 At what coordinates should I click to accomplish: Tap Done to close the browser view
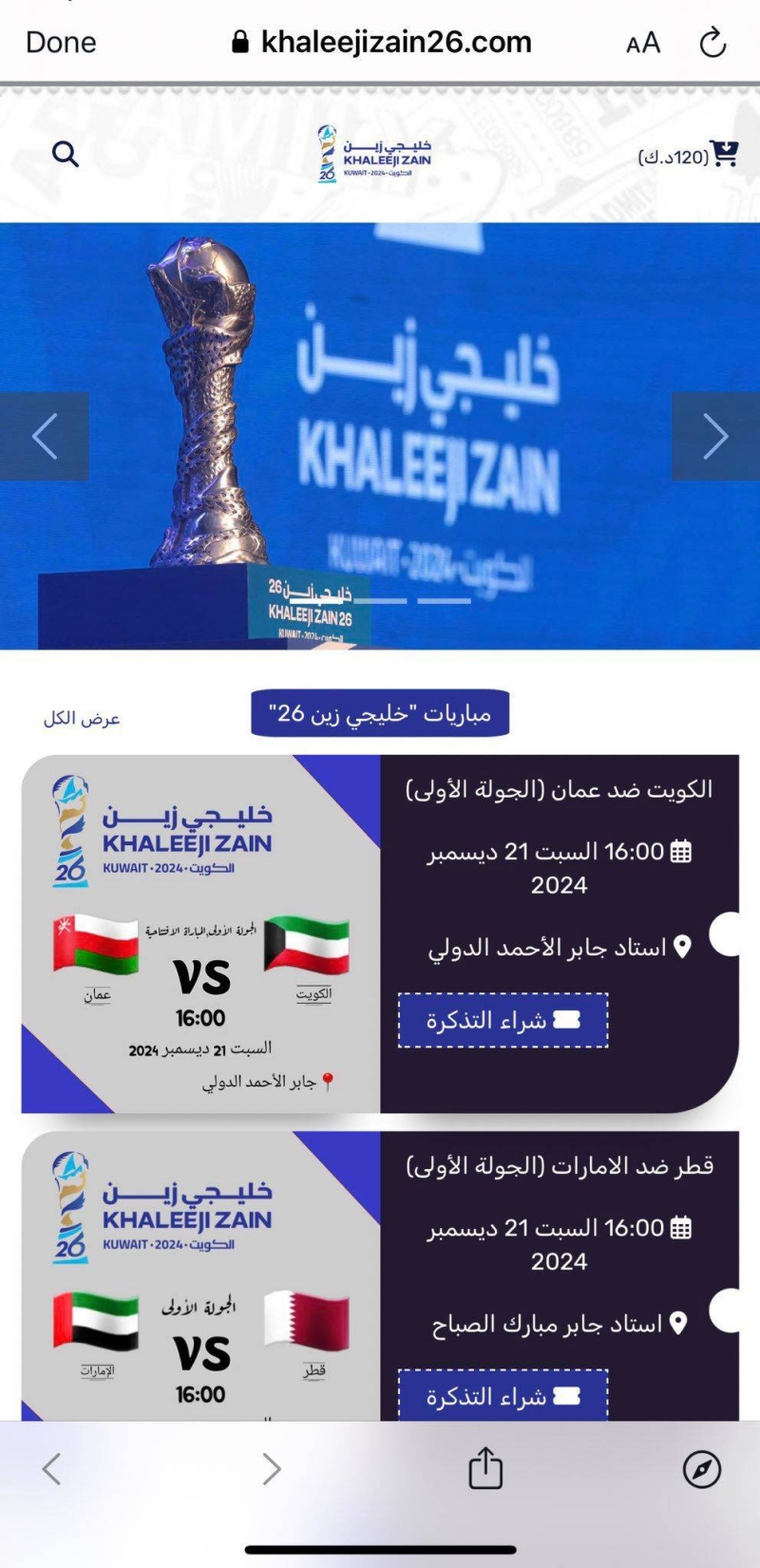[61, 43]
